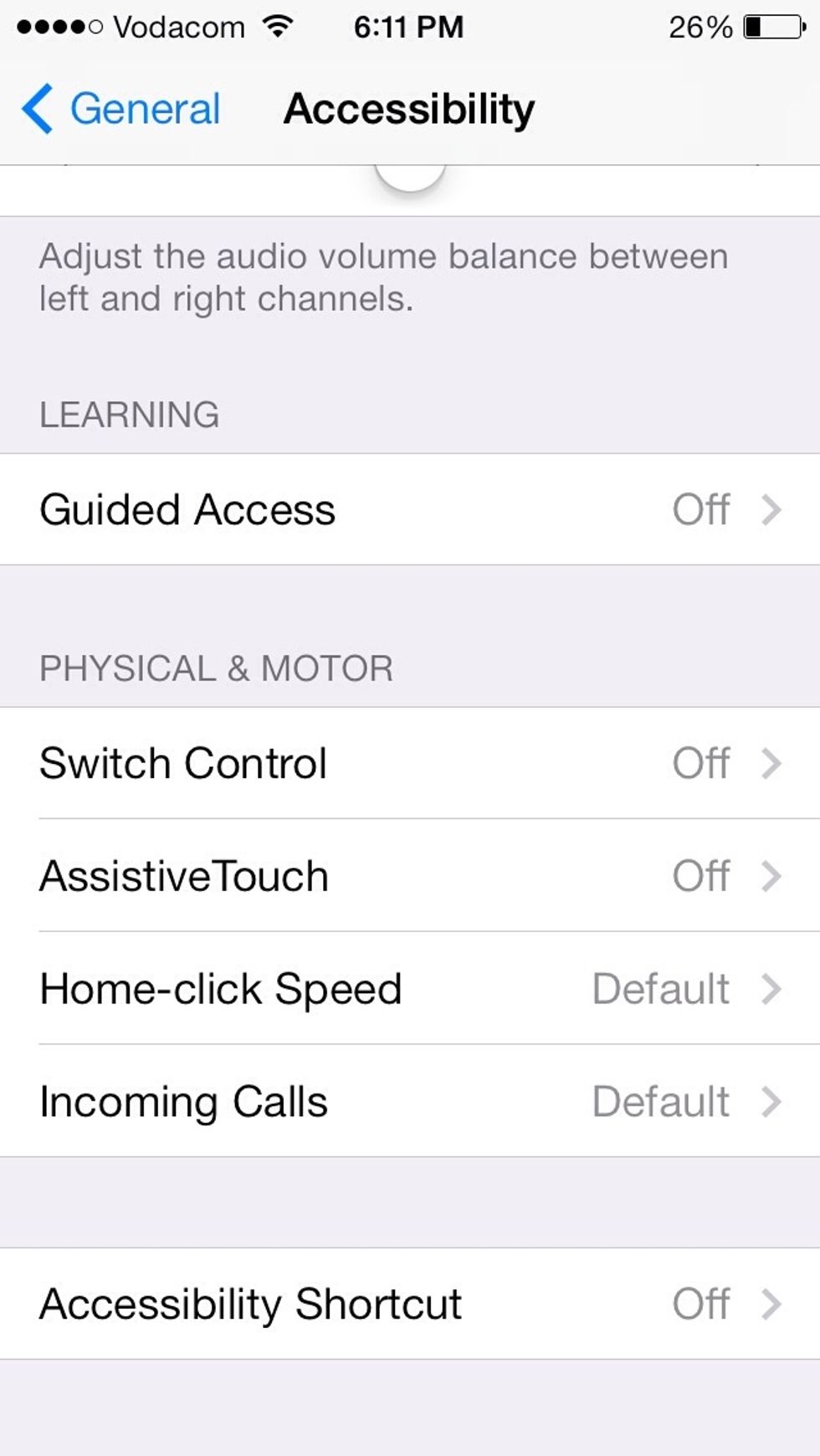Expand the Accessibility Shortcut chevron

click(x=771, y=1304)
